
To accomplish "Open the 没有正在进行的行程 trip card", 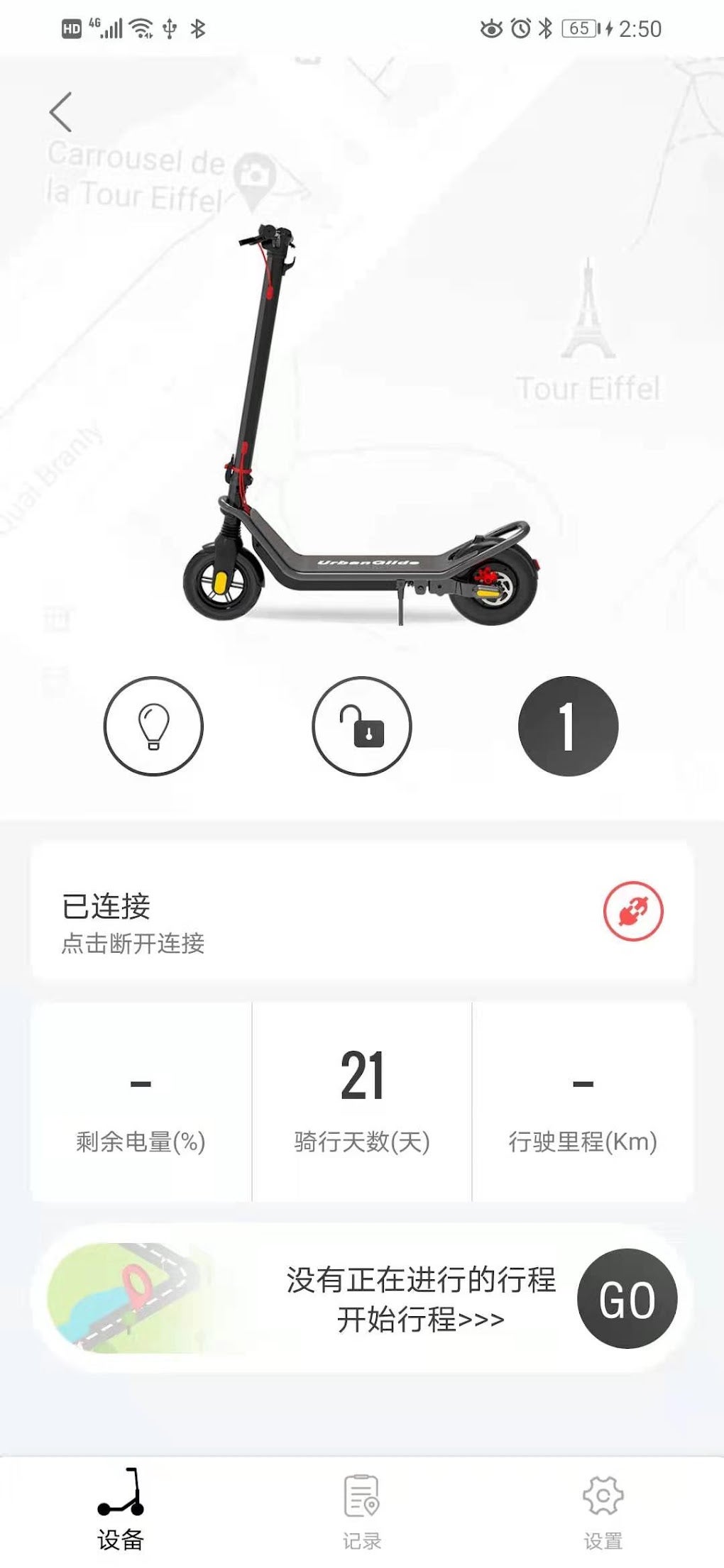I will coord(419,1298).
